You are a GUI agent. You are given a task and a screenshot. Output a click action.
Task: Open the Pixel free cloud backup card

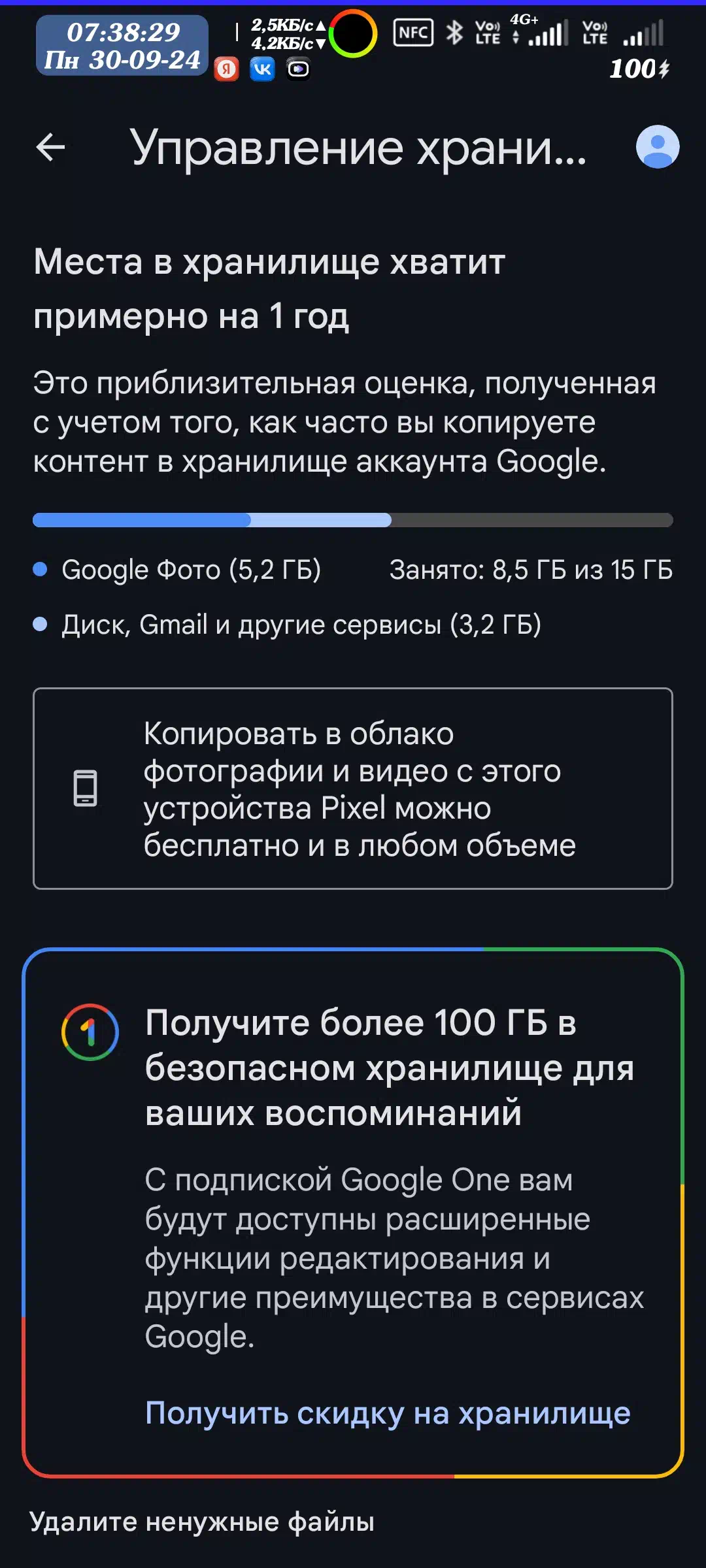click(353, 789)
